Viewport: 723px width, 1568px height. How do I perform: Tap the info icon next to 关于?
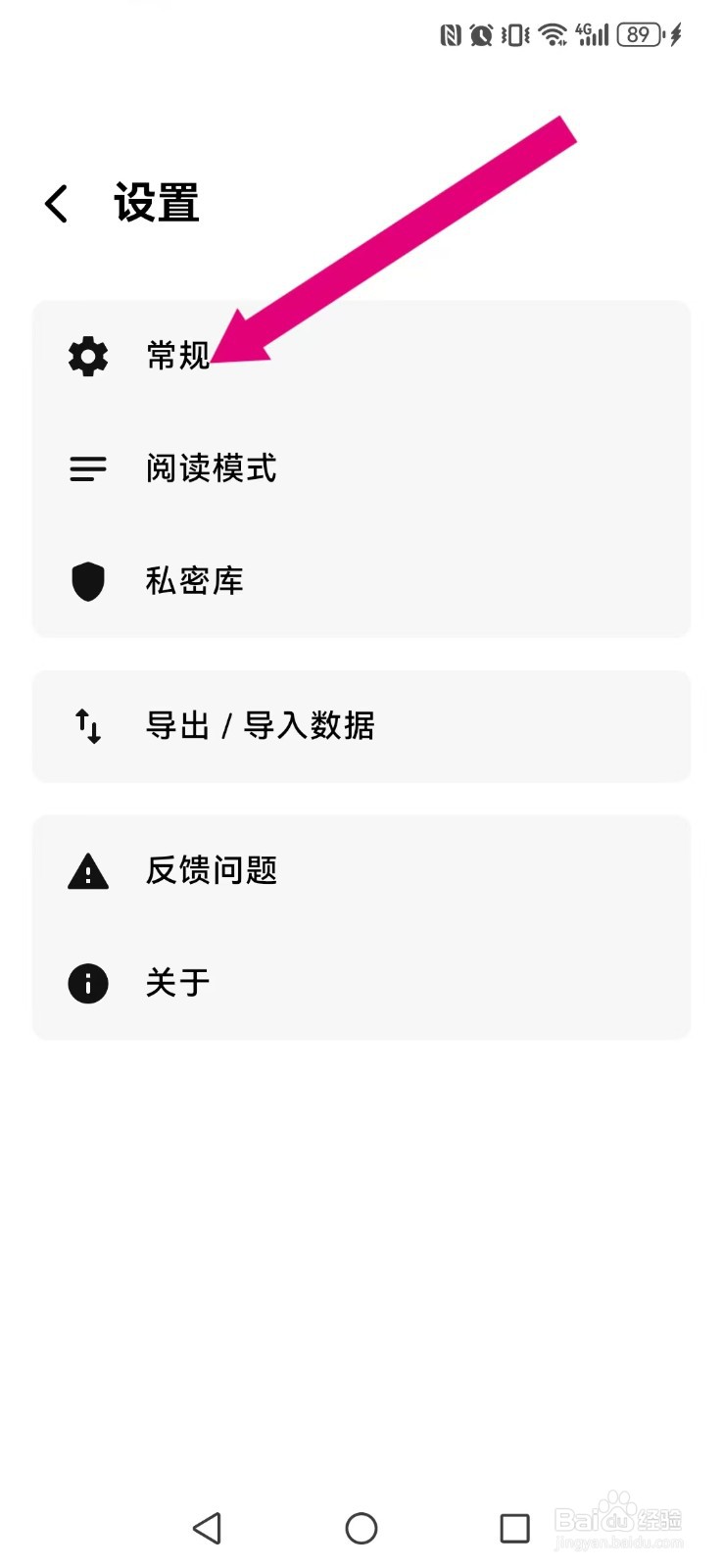pyautogui.click(x=87, y=983)
